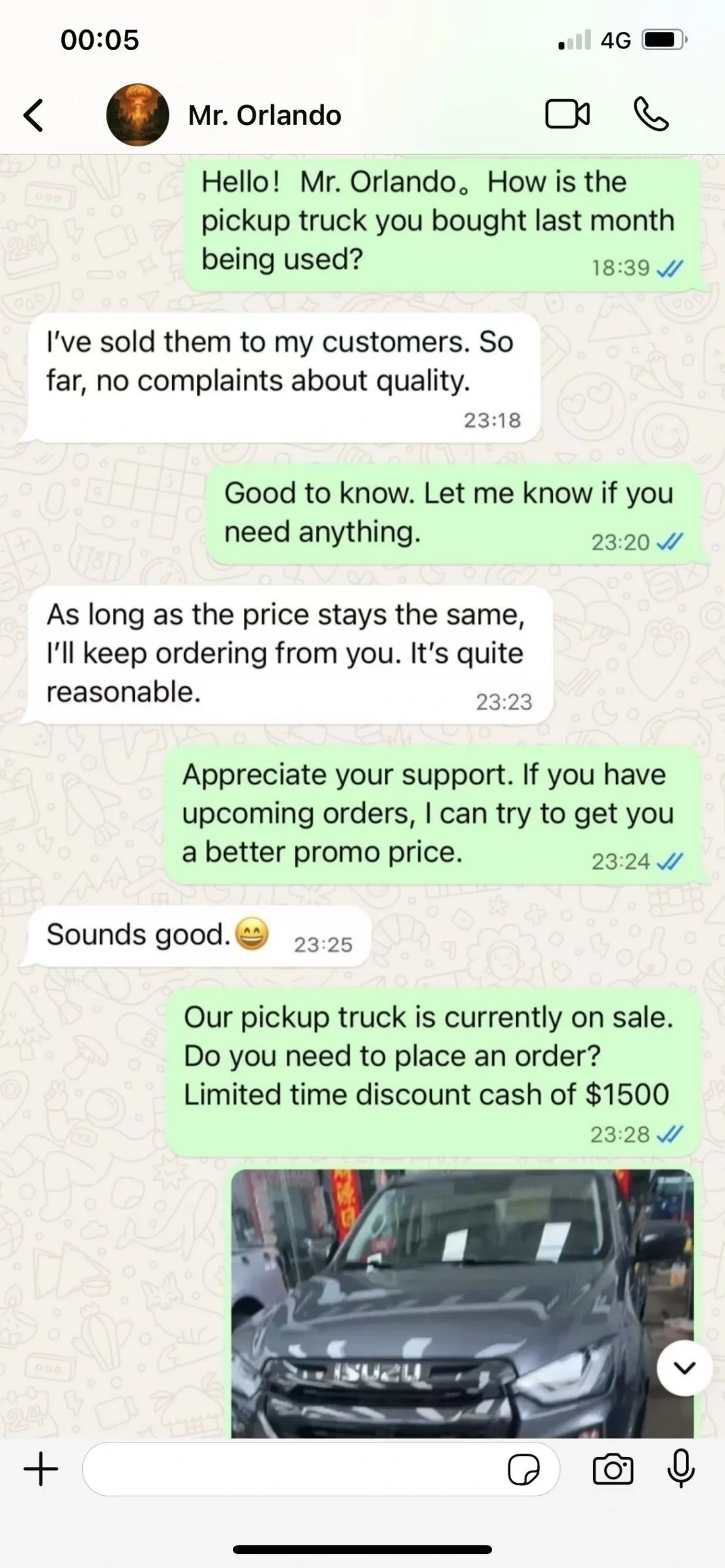The width and height of the screenshot is (725, 1568).
Task: Start a voice call with Mr. Orlando
Action: pyautogui.click(x=651, y=115)
